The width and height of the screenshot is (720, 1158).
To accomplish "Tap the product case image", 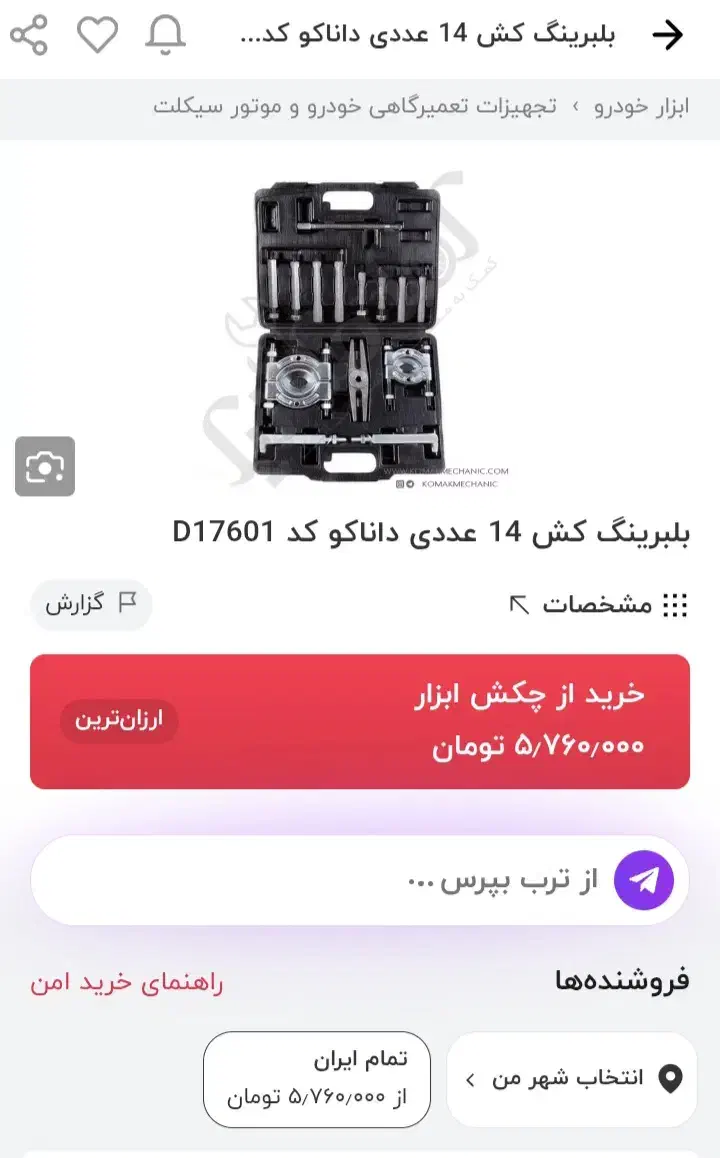I will [360, 330].
